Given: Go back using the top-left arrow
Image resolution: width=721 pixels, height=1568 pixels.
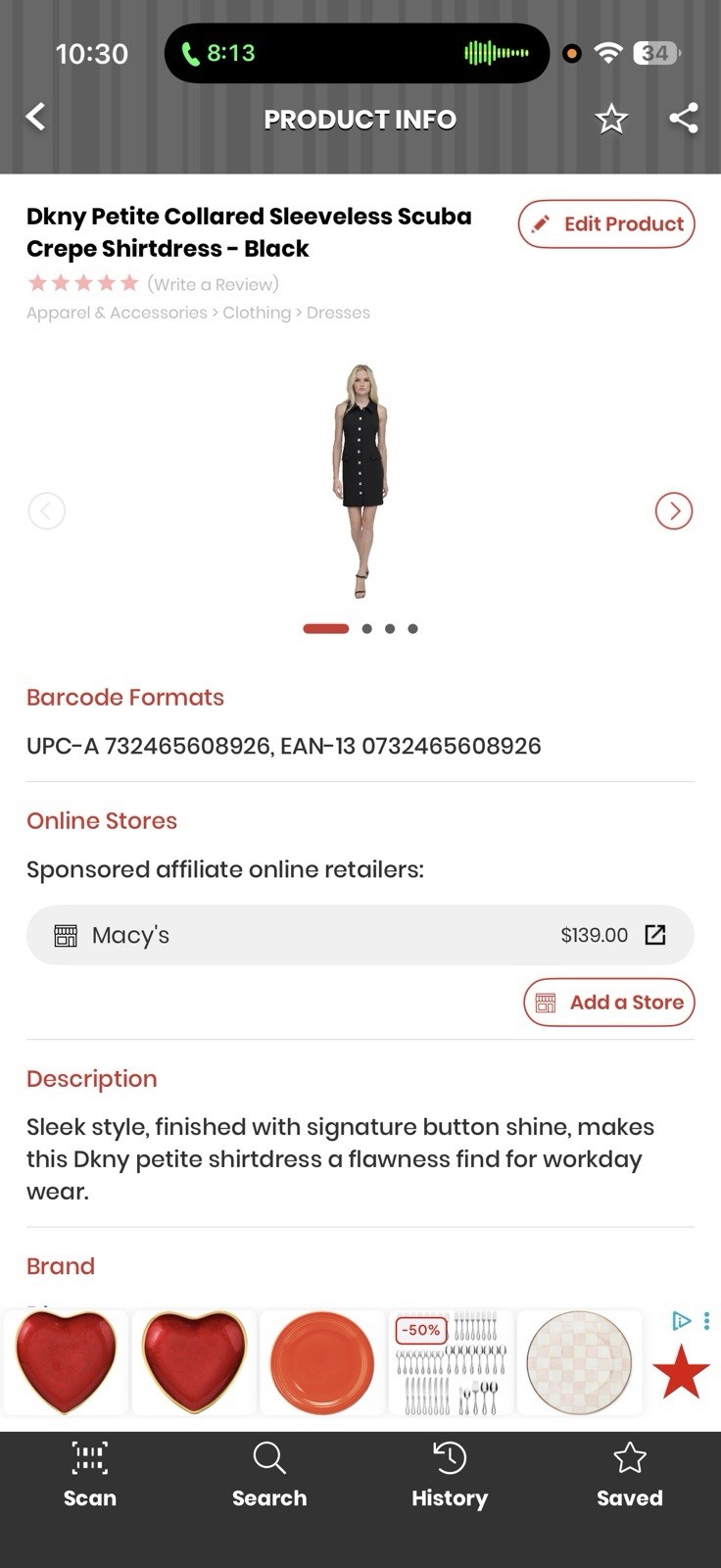Looking at the screenshot, I should click(x=35, y=118).
